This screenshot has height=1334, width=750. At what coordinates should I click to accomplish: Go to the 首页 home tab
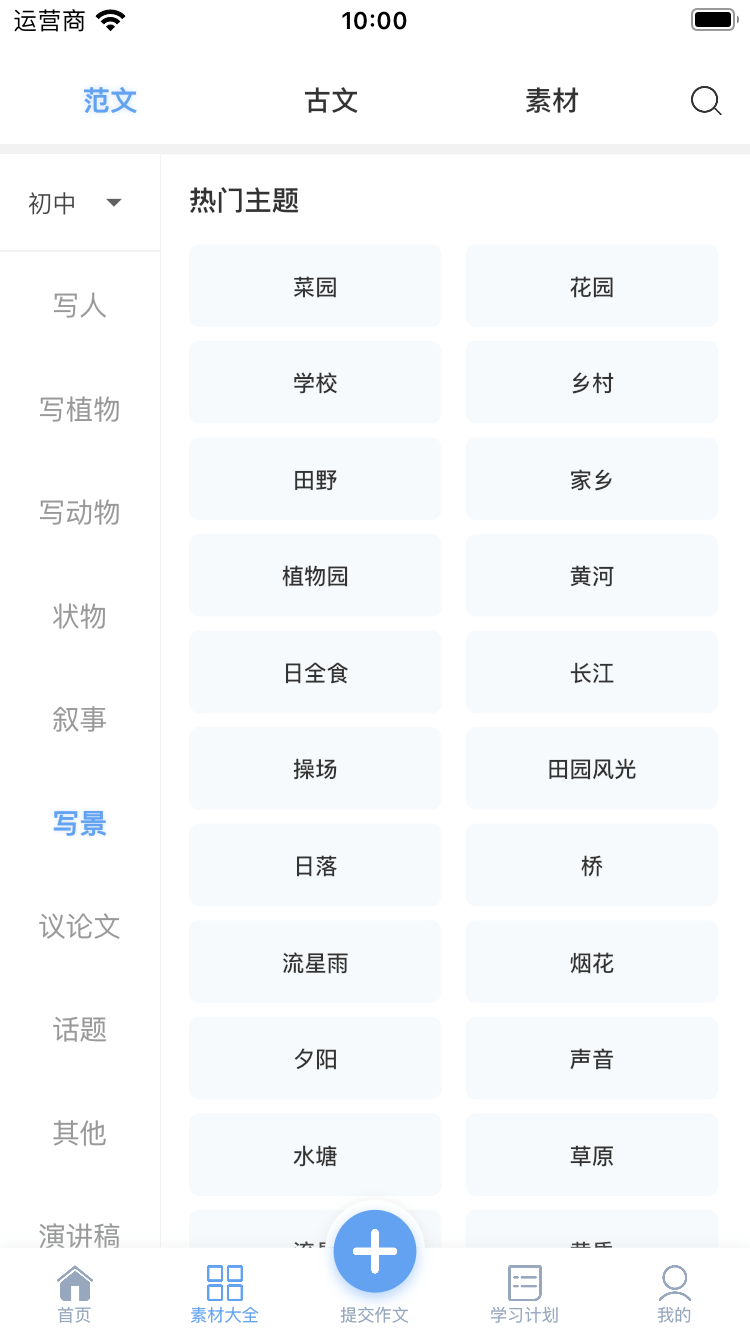pyautogui.click(x=75, y=1293)
